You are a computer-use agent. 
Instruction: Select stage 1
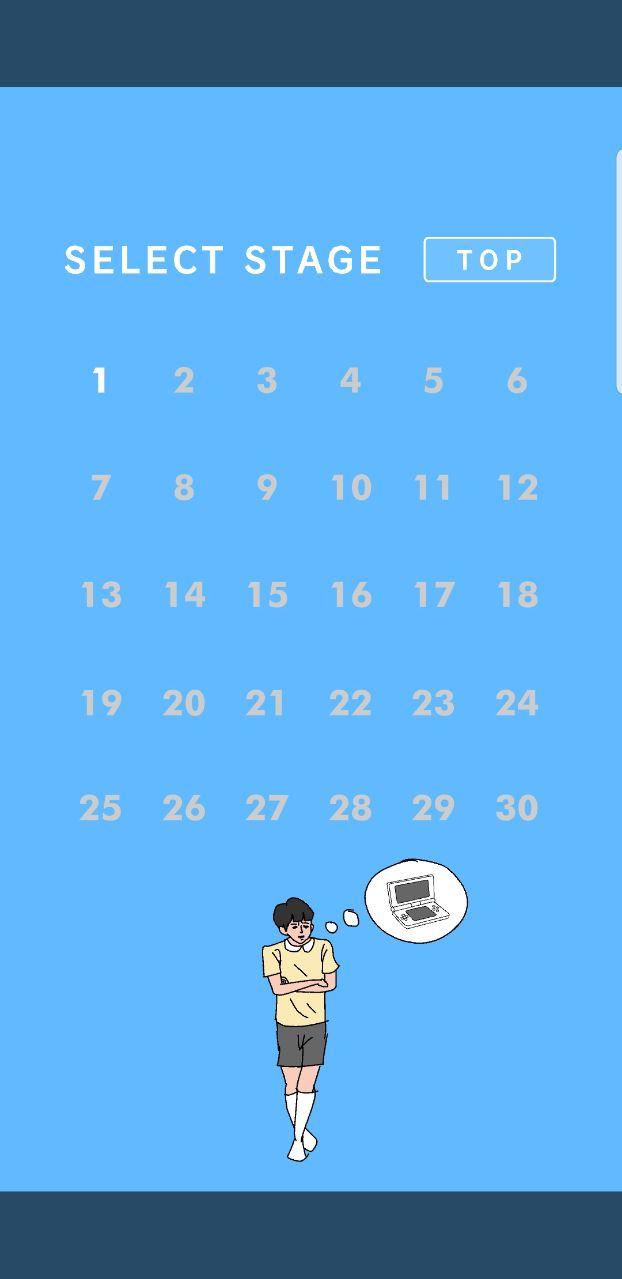click(100, 381)
